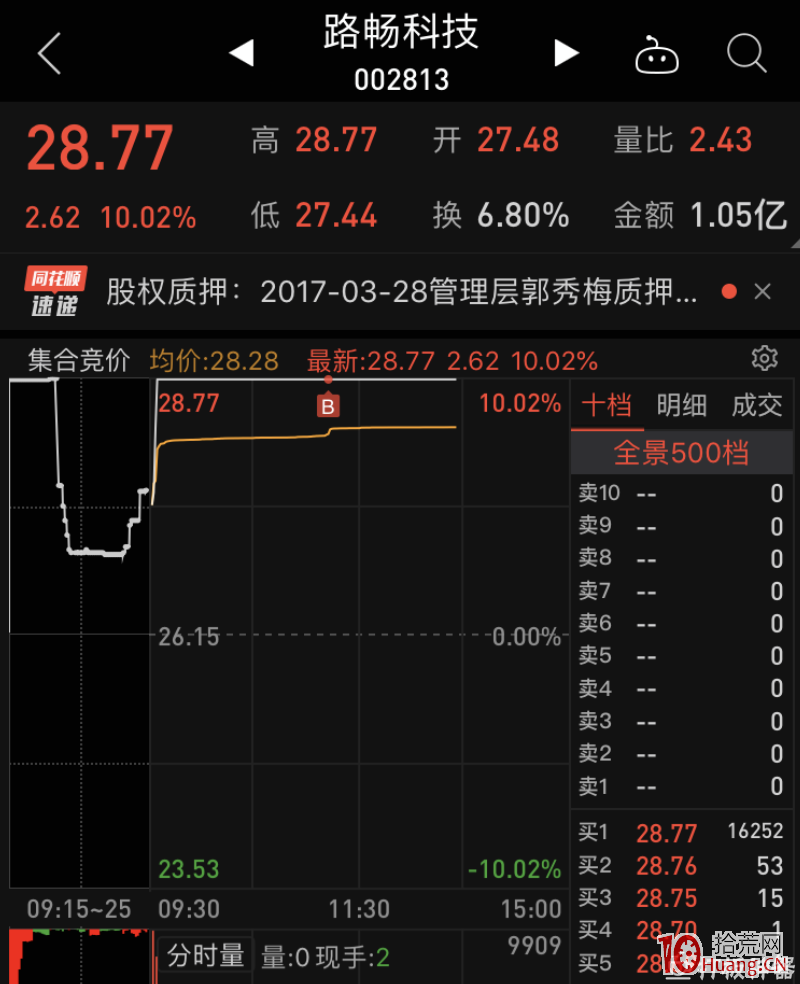The image size is (800, 984).
Task: Switch to previous stock via left triangle
Action: coord(240,54)
